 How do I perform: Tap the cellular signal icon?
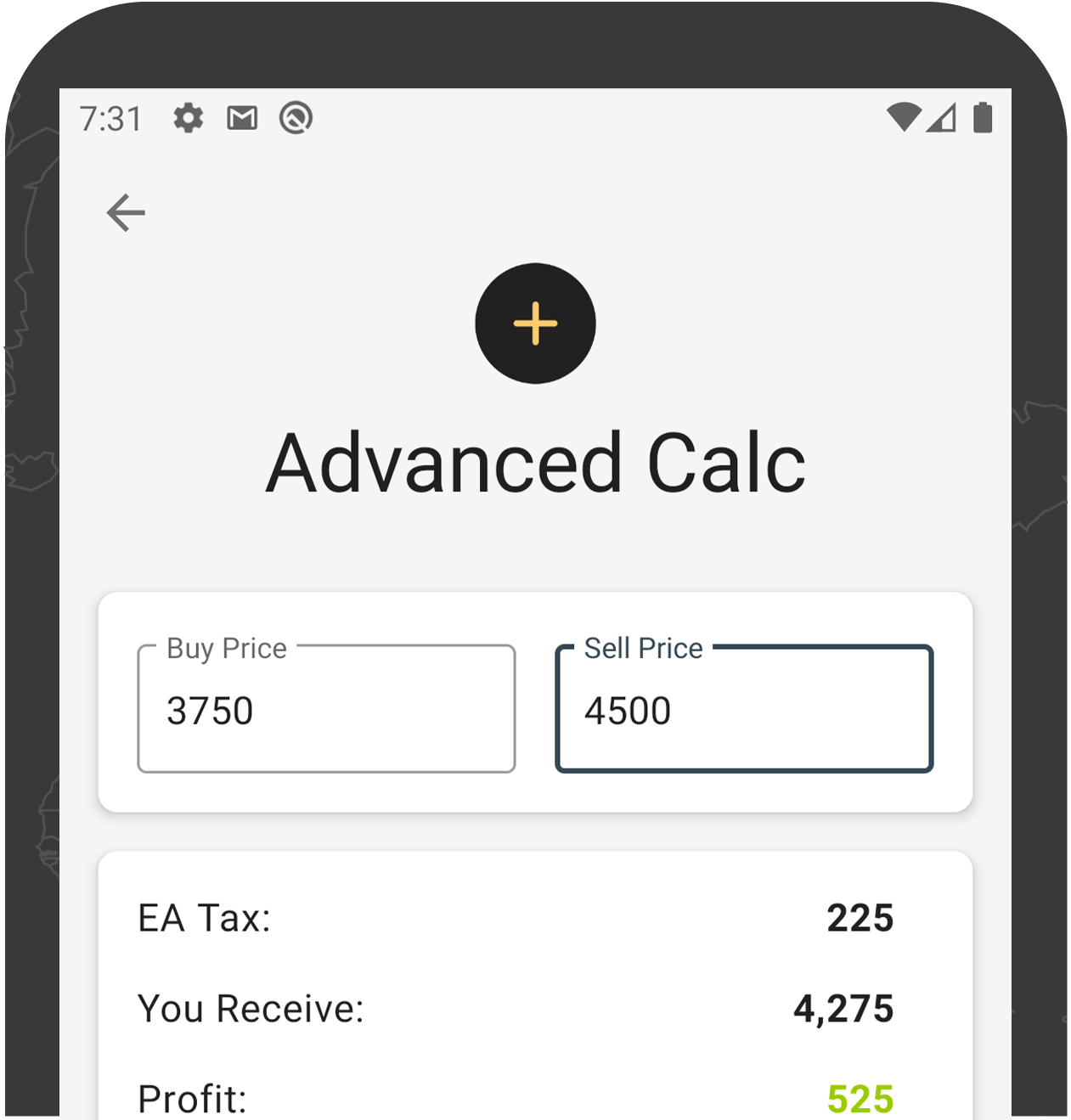pos(943,118)
